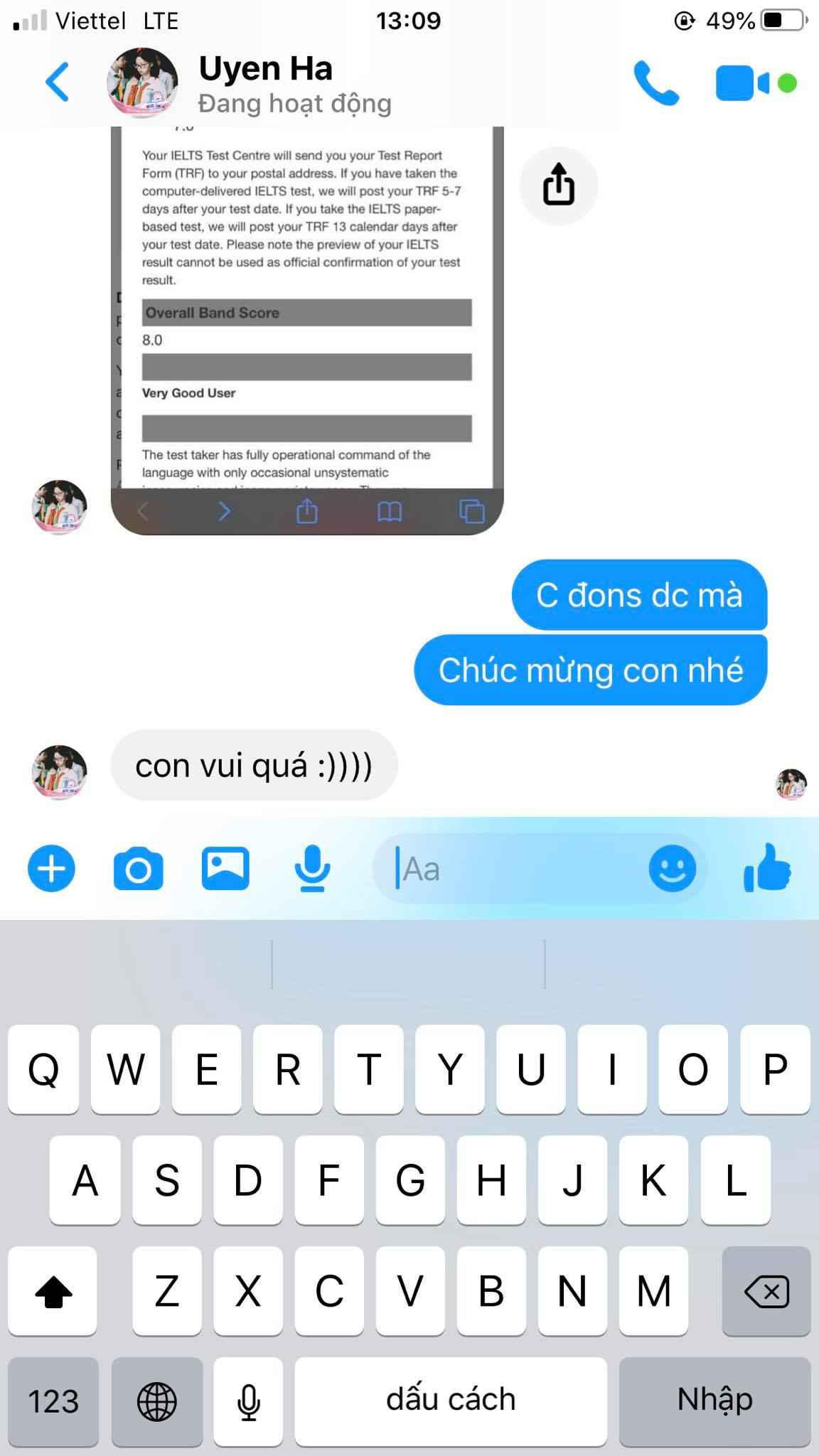
Task: Activate keyboard dictation microphone
Action: click(248, 1401)
